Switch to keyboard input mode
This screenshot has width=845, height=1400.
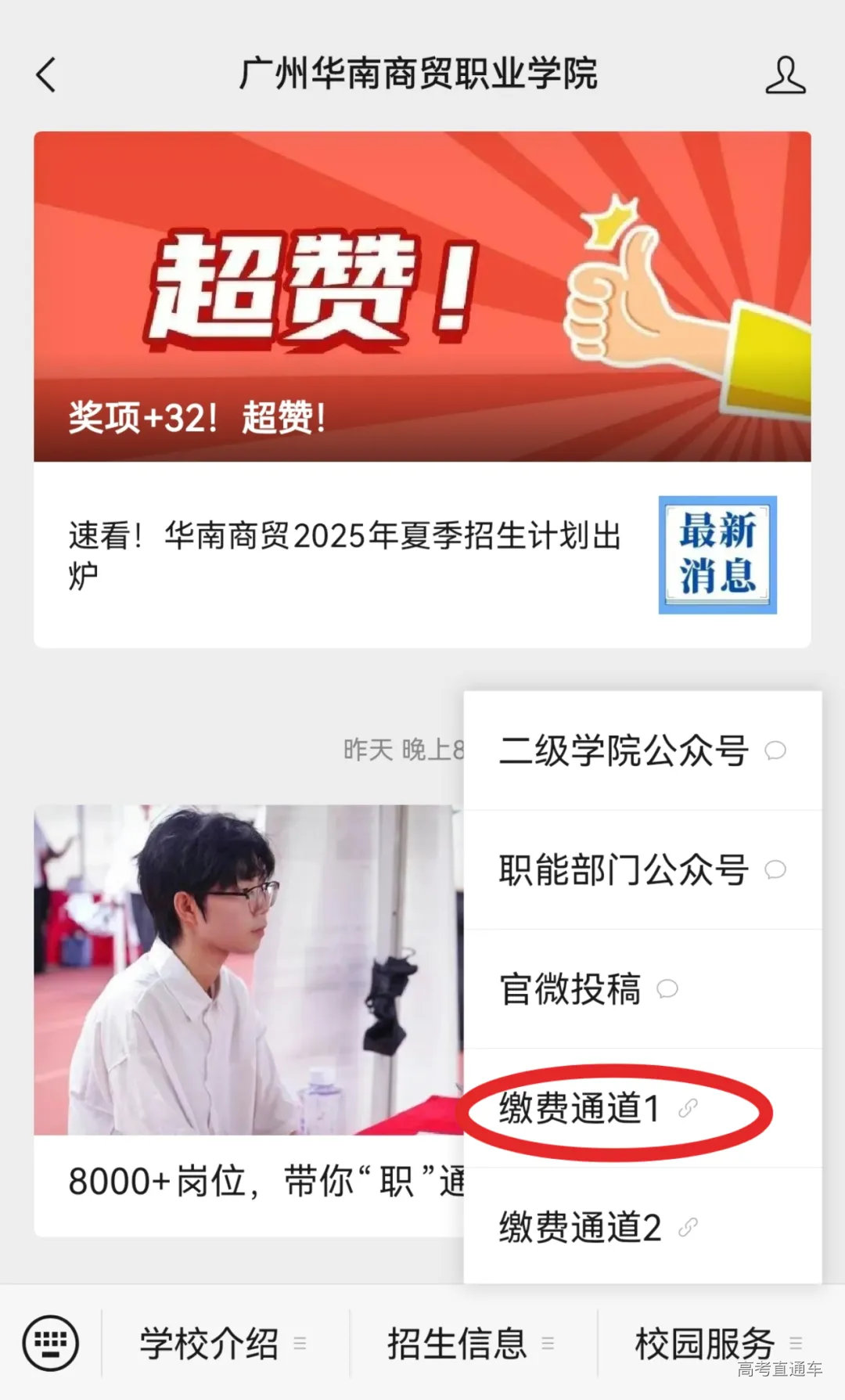(x=52, y=1341)
